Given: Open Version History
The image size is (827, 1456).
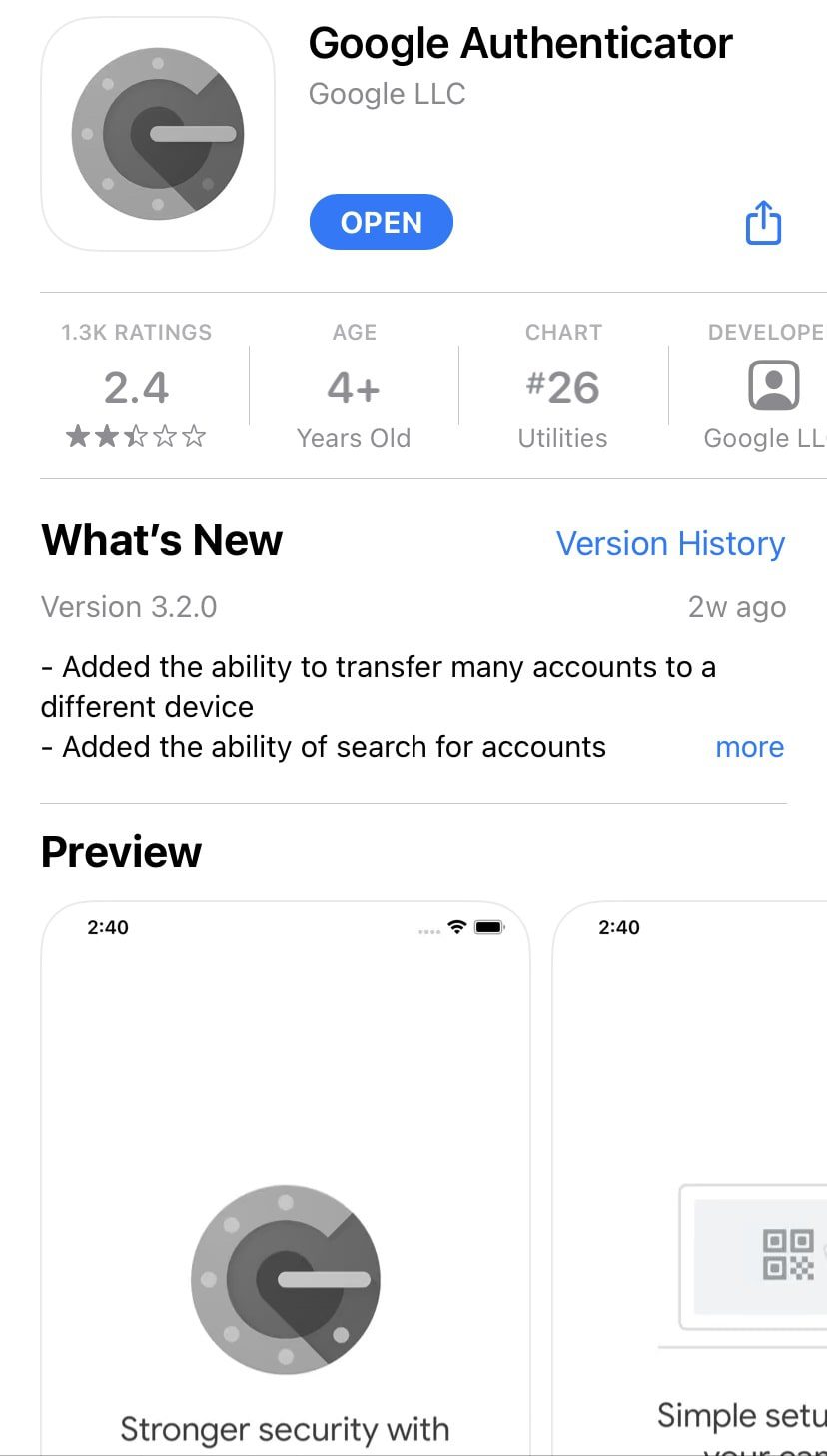Looking at the screenshot, I should click(x=669, y=543).
